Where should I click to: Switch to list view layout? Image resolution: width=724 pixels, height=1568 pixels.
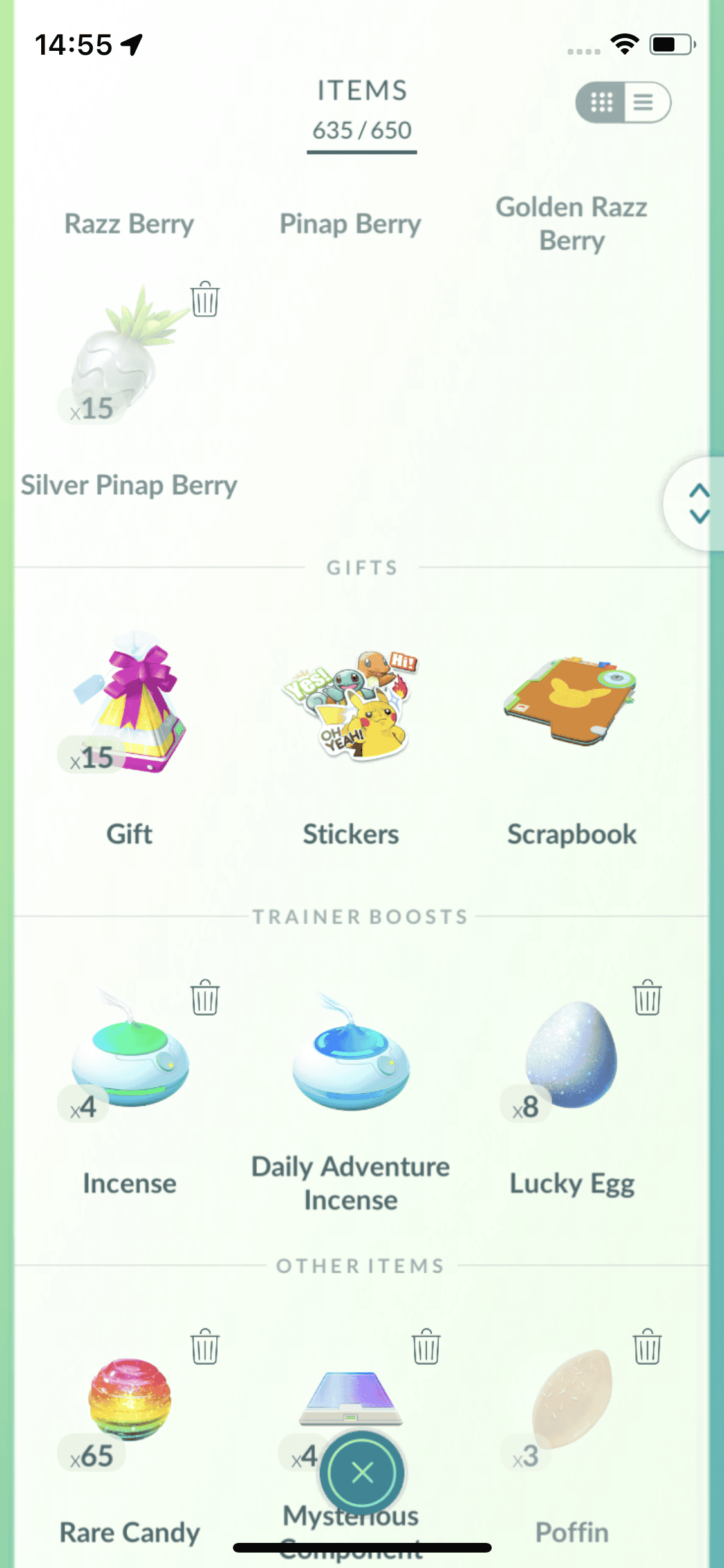[645, 102]
